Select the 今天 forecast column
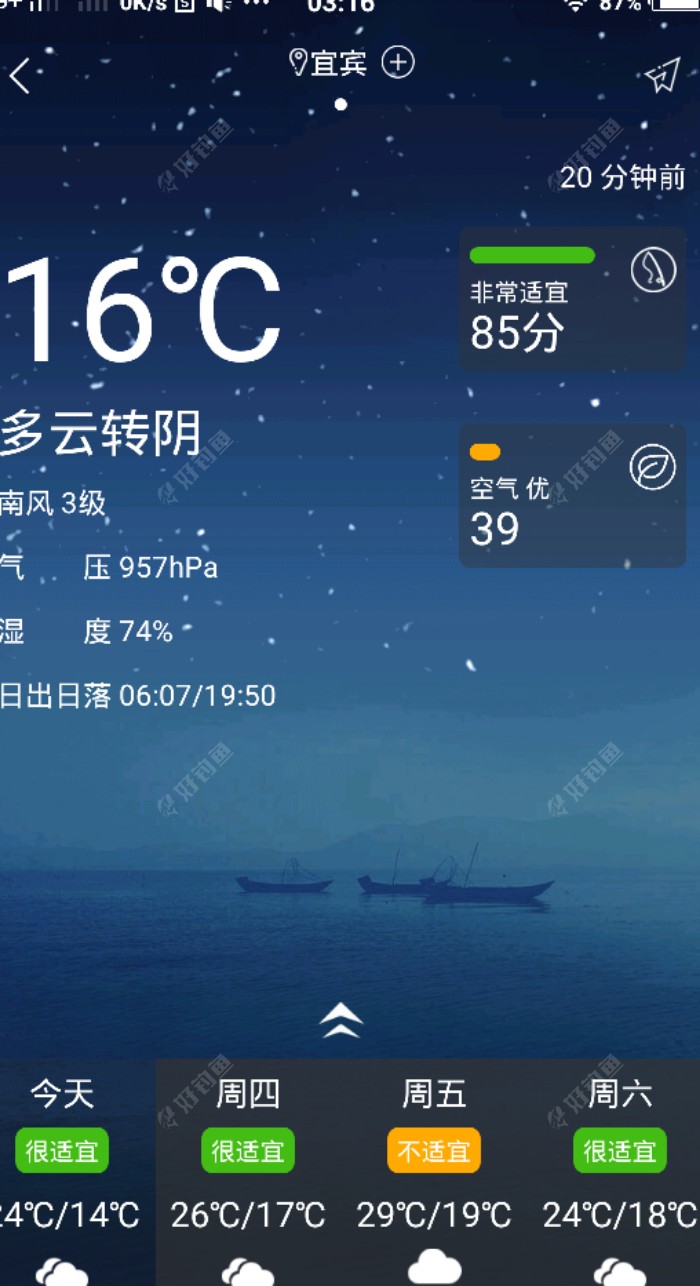Screen dimensions: 700x1286 tap(62, 1170)
